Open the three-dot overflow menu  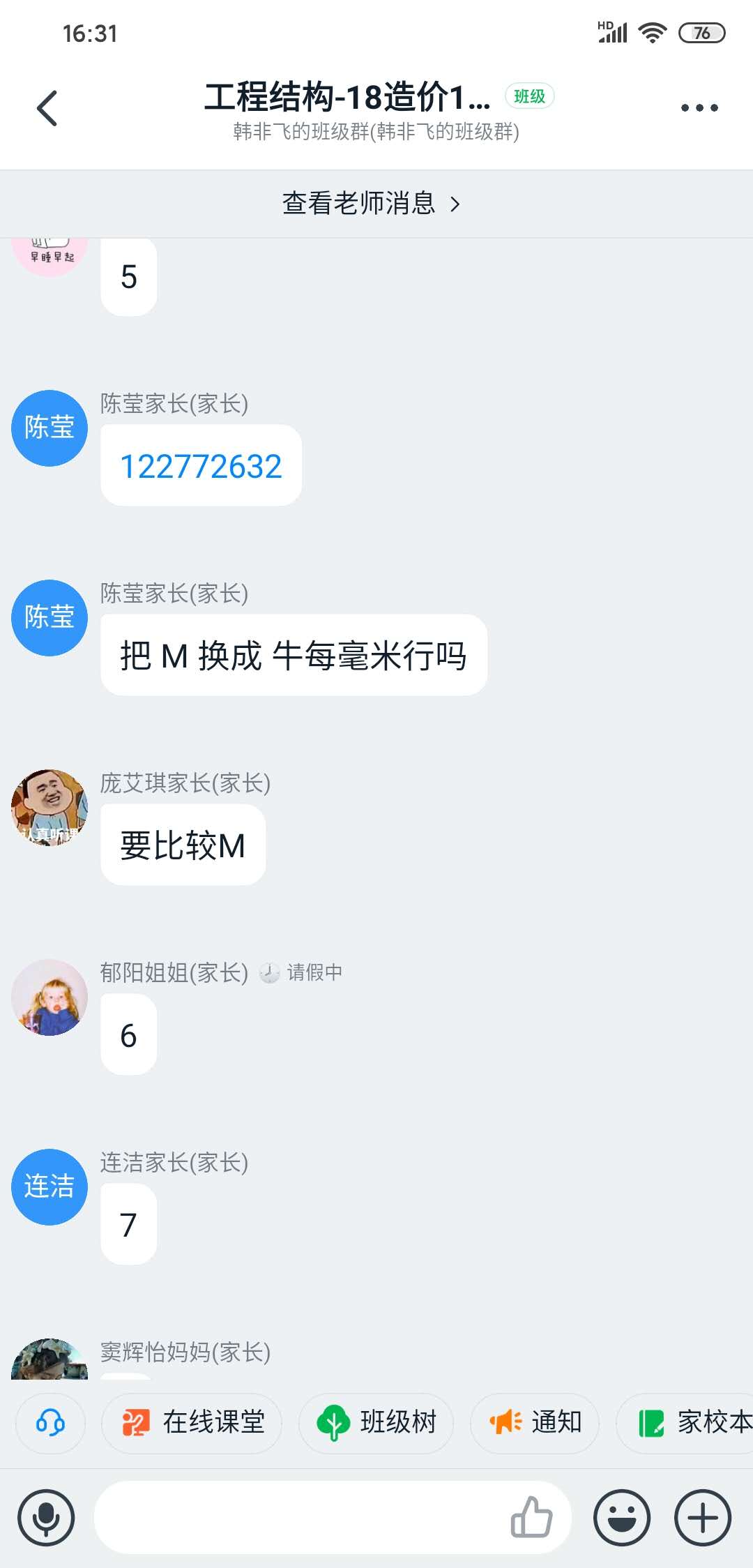pos(699,108)
